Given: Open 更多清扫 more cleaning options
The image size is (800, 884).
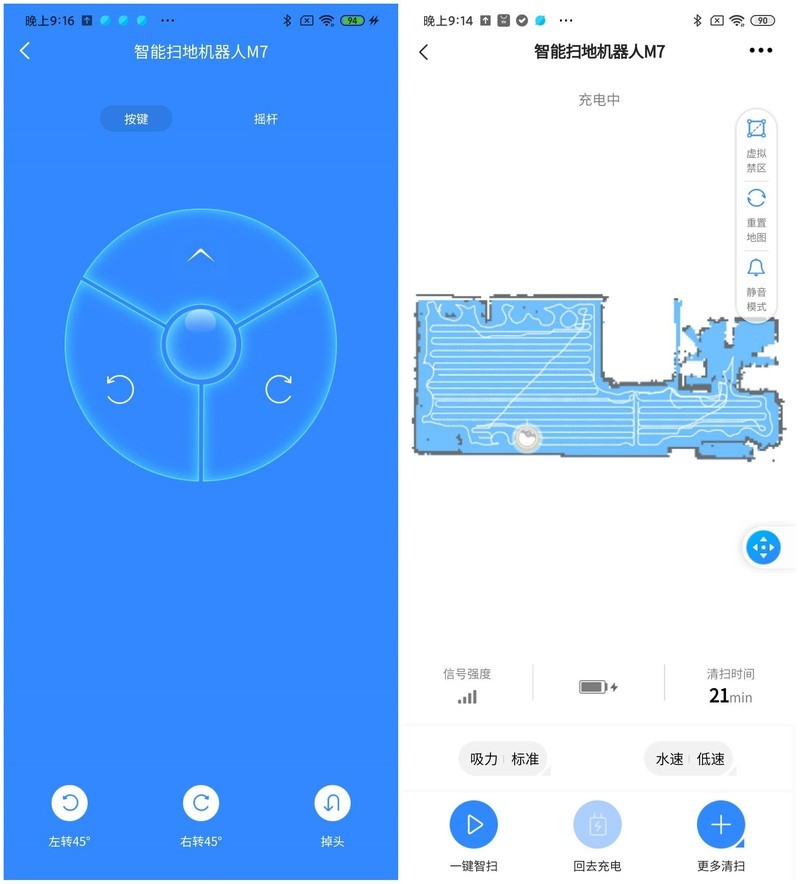Looking at the screenshot, I should pyautogui.click(x=721, y=825).
